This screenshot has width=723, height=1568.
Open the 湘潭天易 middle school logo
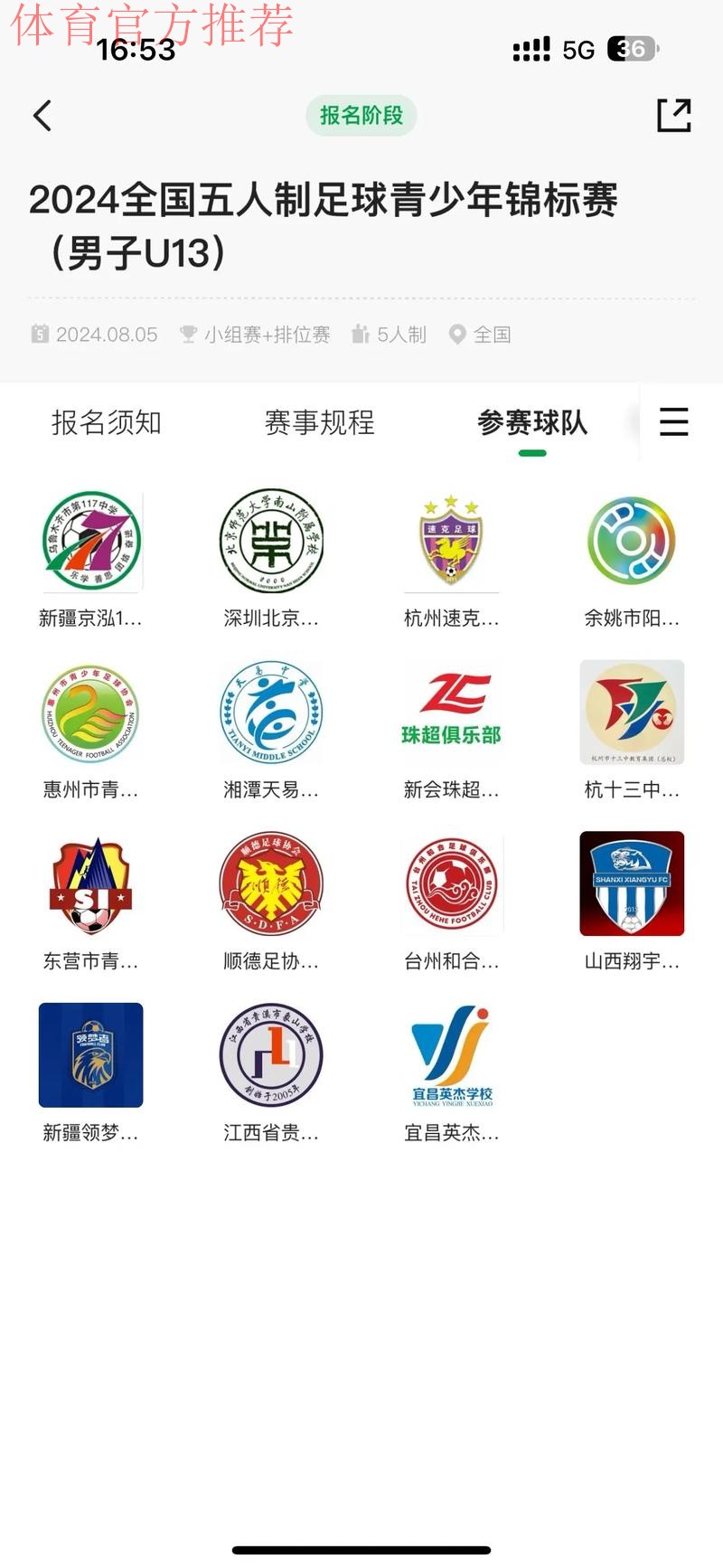[x=270, y=712]
